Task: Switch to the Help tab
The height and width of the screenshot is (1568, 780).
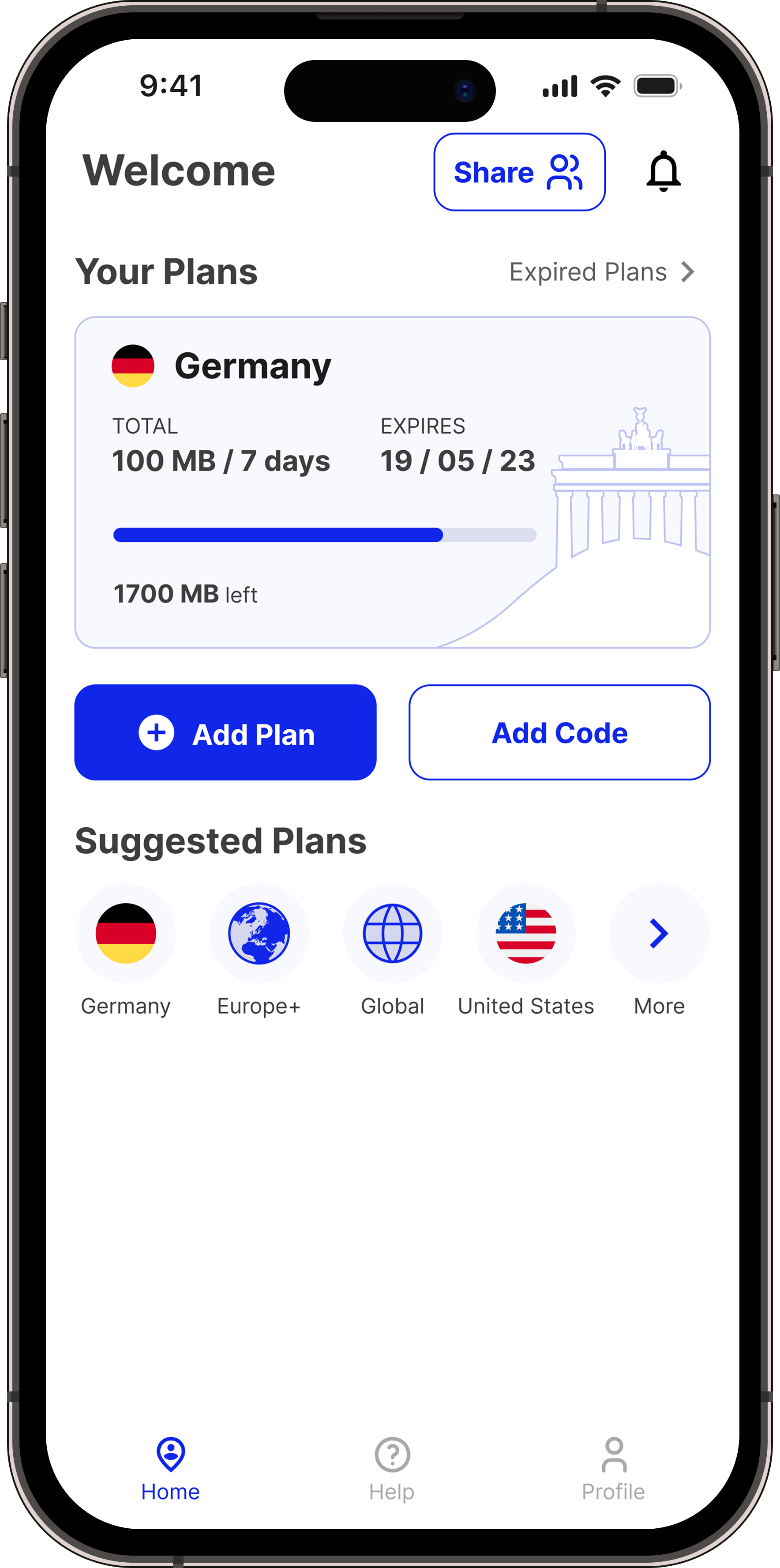Action: click(392, 1468)
